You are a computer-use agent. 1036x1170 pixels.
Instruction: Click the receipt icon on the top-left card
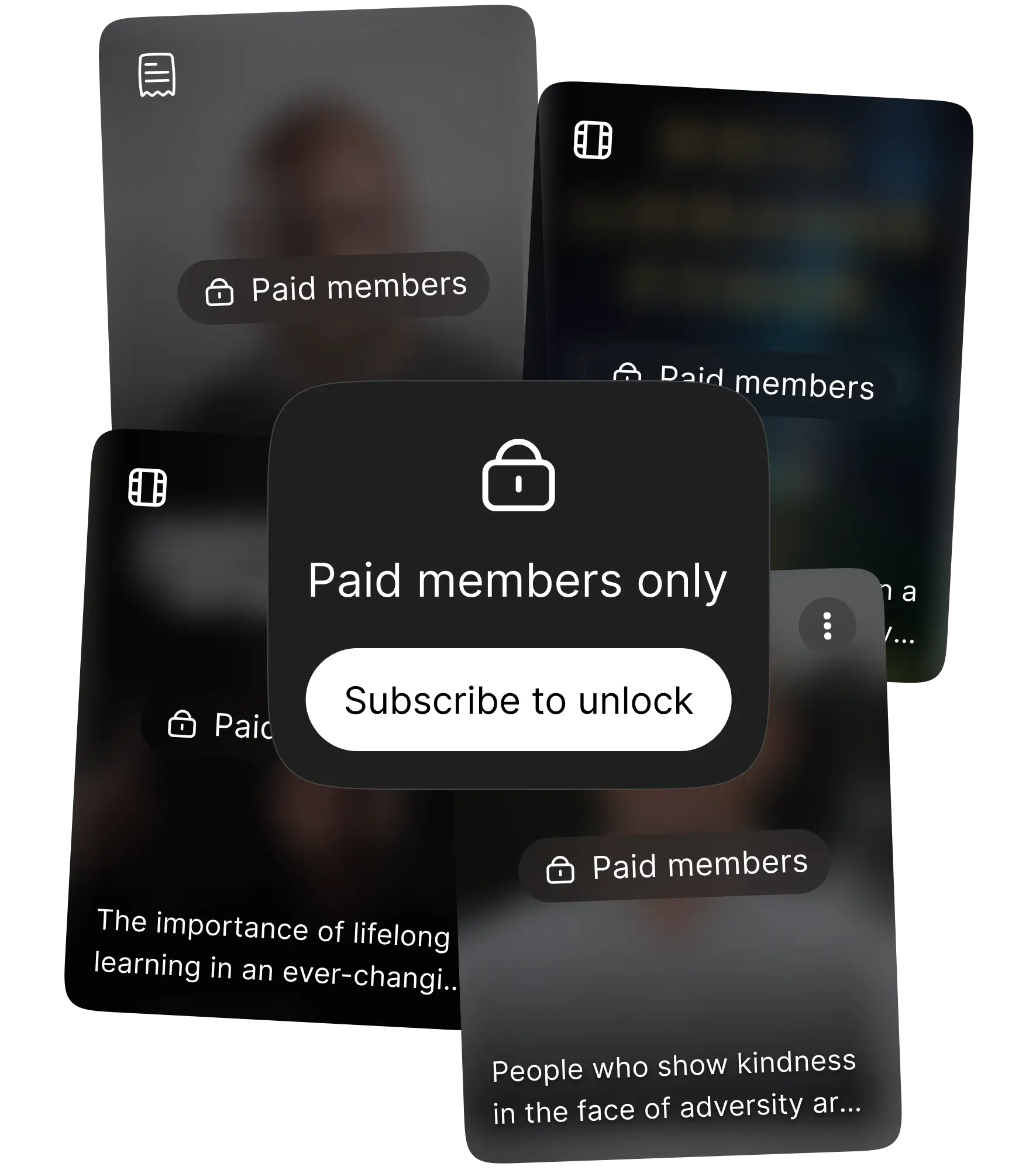(x=156, y=75)
